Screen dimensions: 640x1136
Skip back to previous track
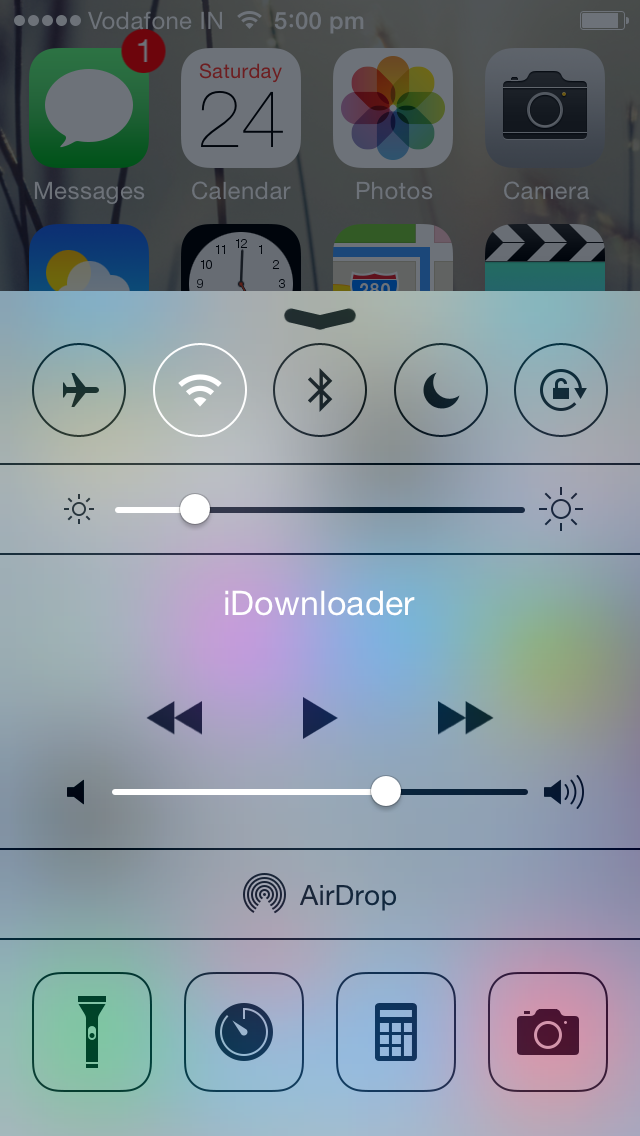[x=175, y=718]
